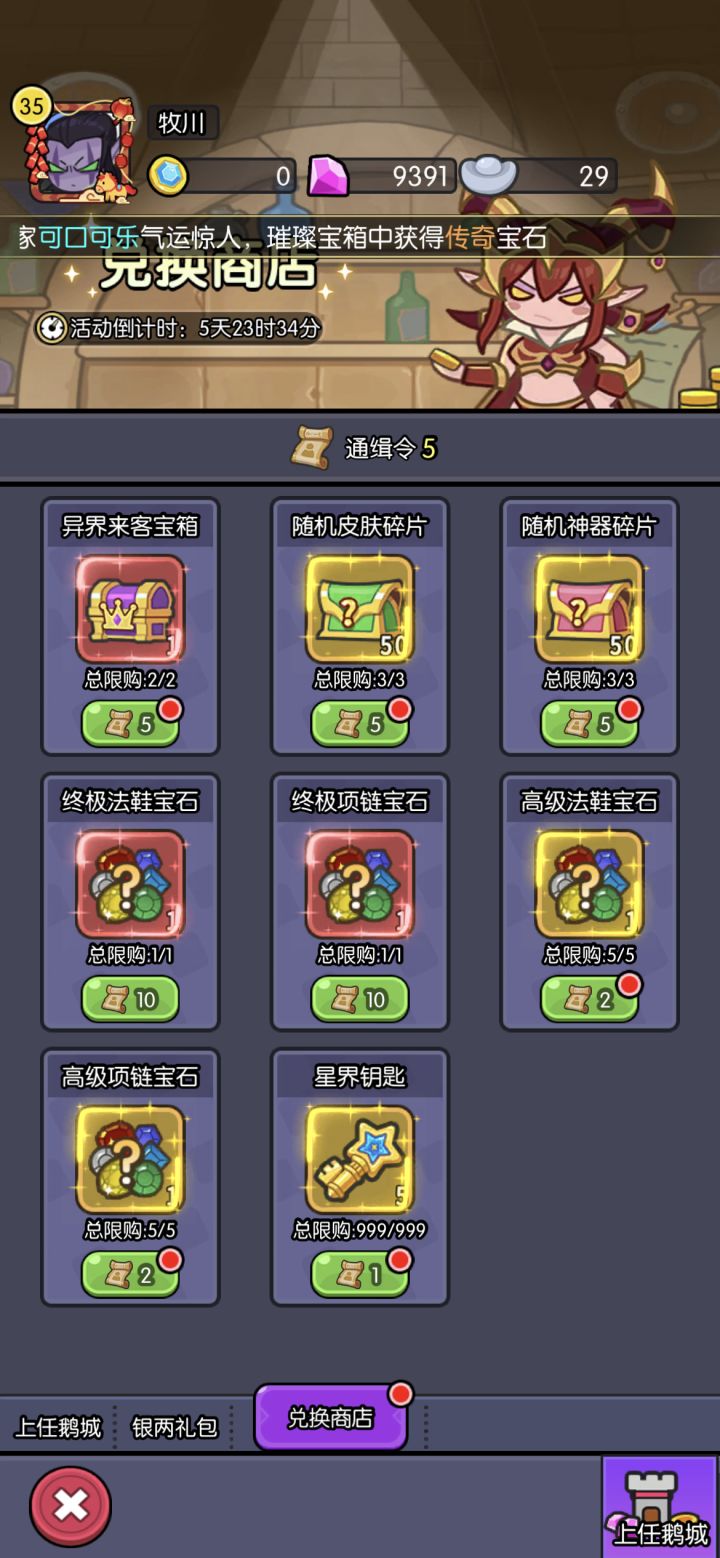Click the countdown timer clock icon

pyautogui.click(x=55, y=326)
